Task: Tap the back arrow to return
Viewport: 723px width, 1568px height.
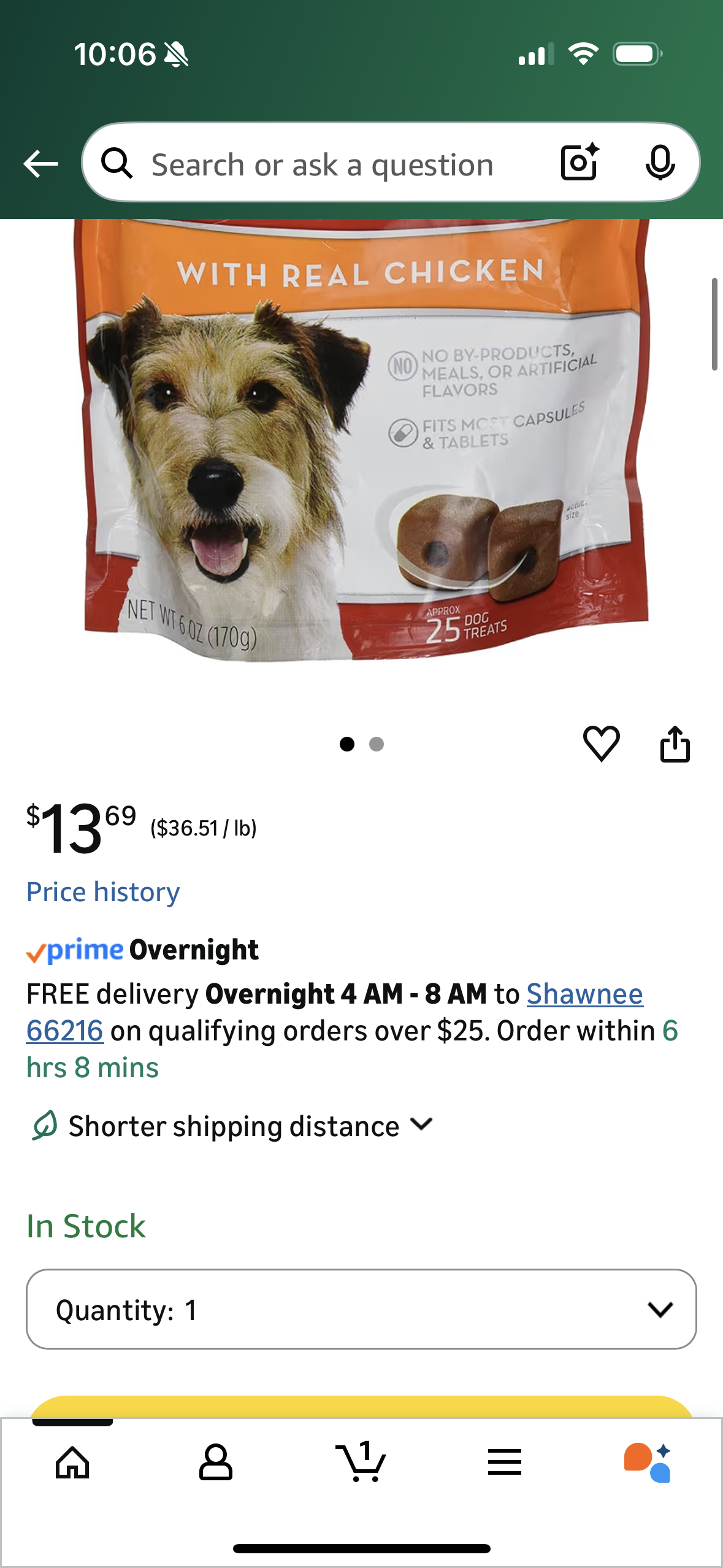Action: pyautogui.click(x=39, y=163)
